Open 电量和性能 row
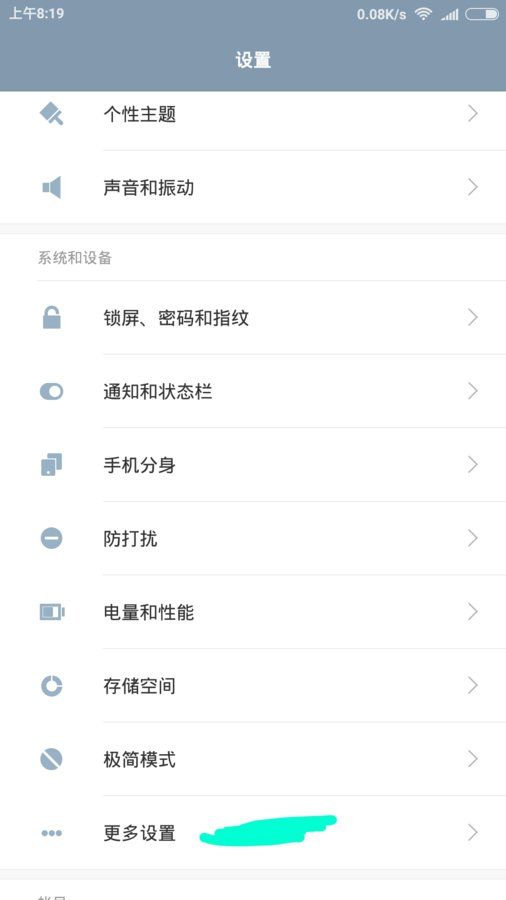Viewport: 506px width, 900px height. (253, 612)
